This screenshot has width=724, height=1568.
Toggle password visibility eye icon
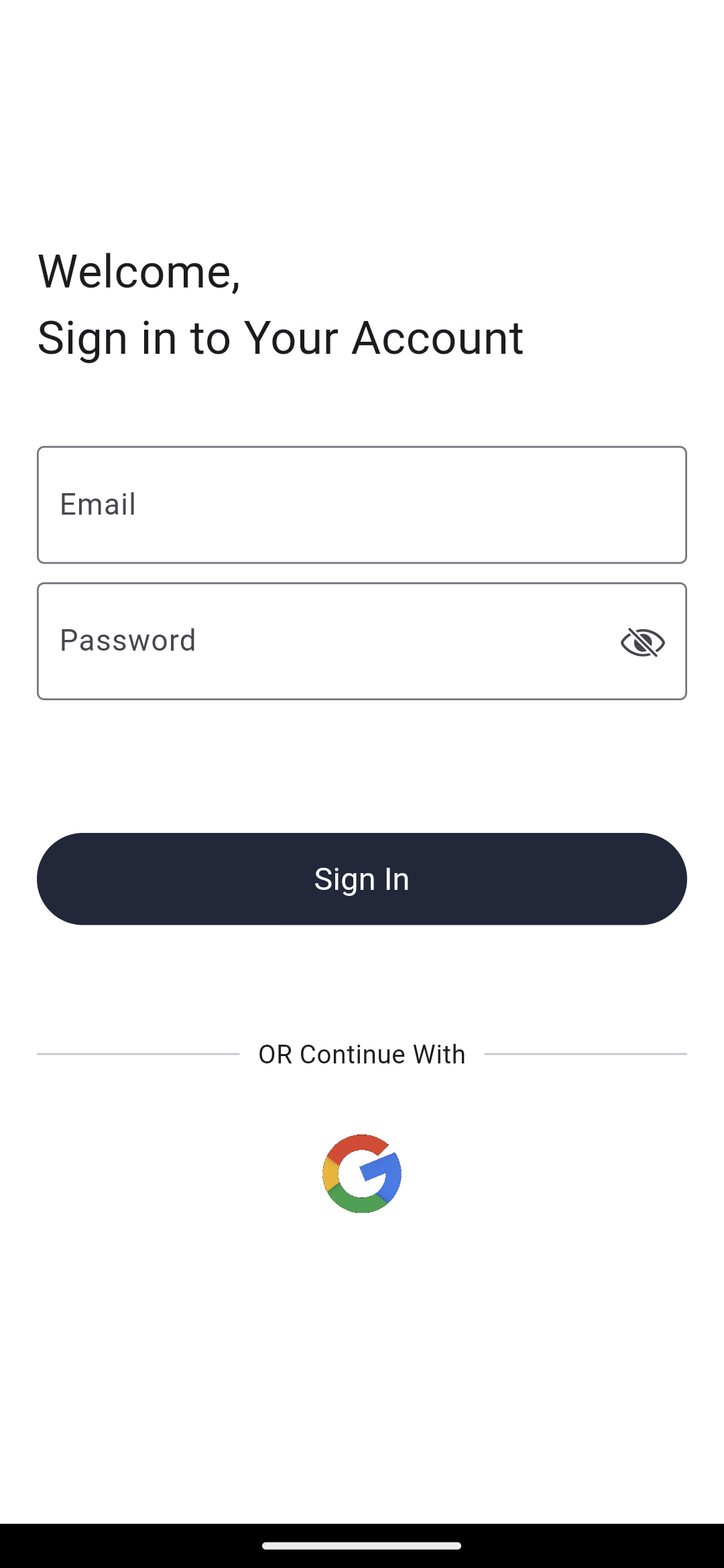642,643
